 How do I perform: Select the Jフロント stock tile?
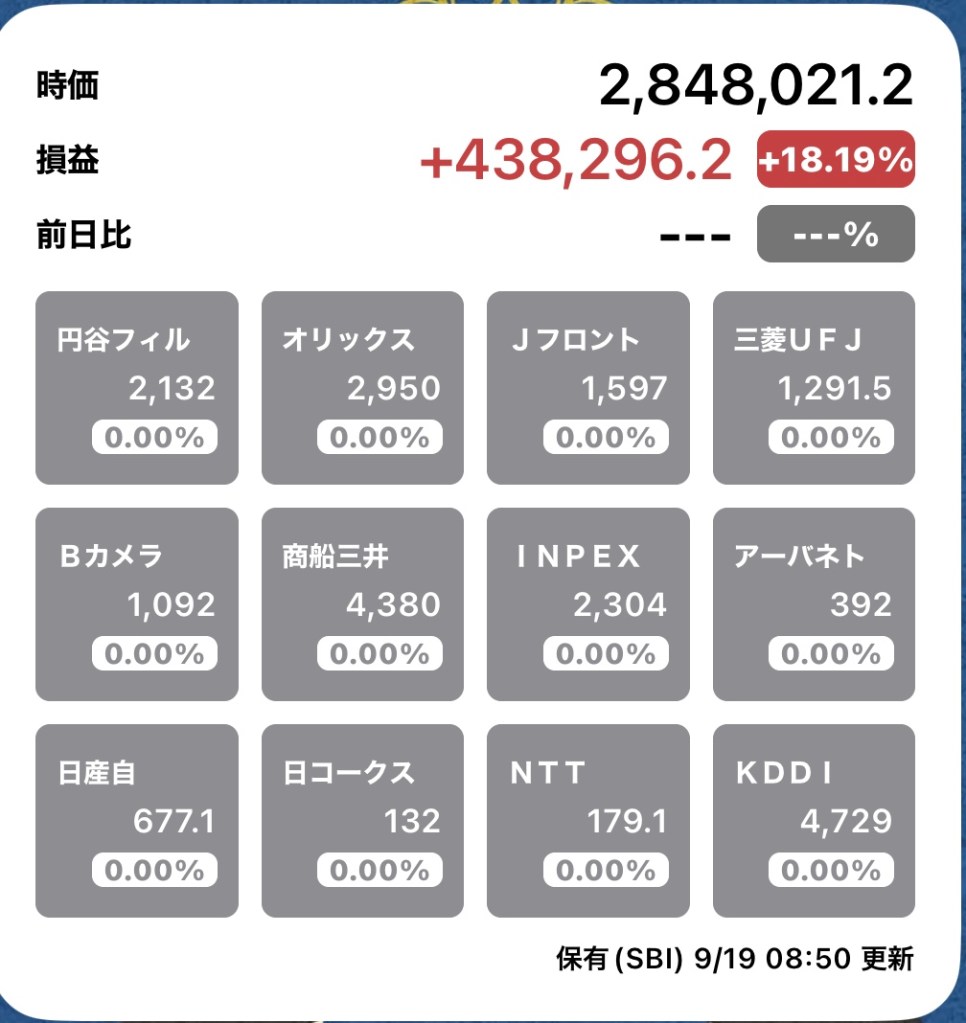coord(588,388)
